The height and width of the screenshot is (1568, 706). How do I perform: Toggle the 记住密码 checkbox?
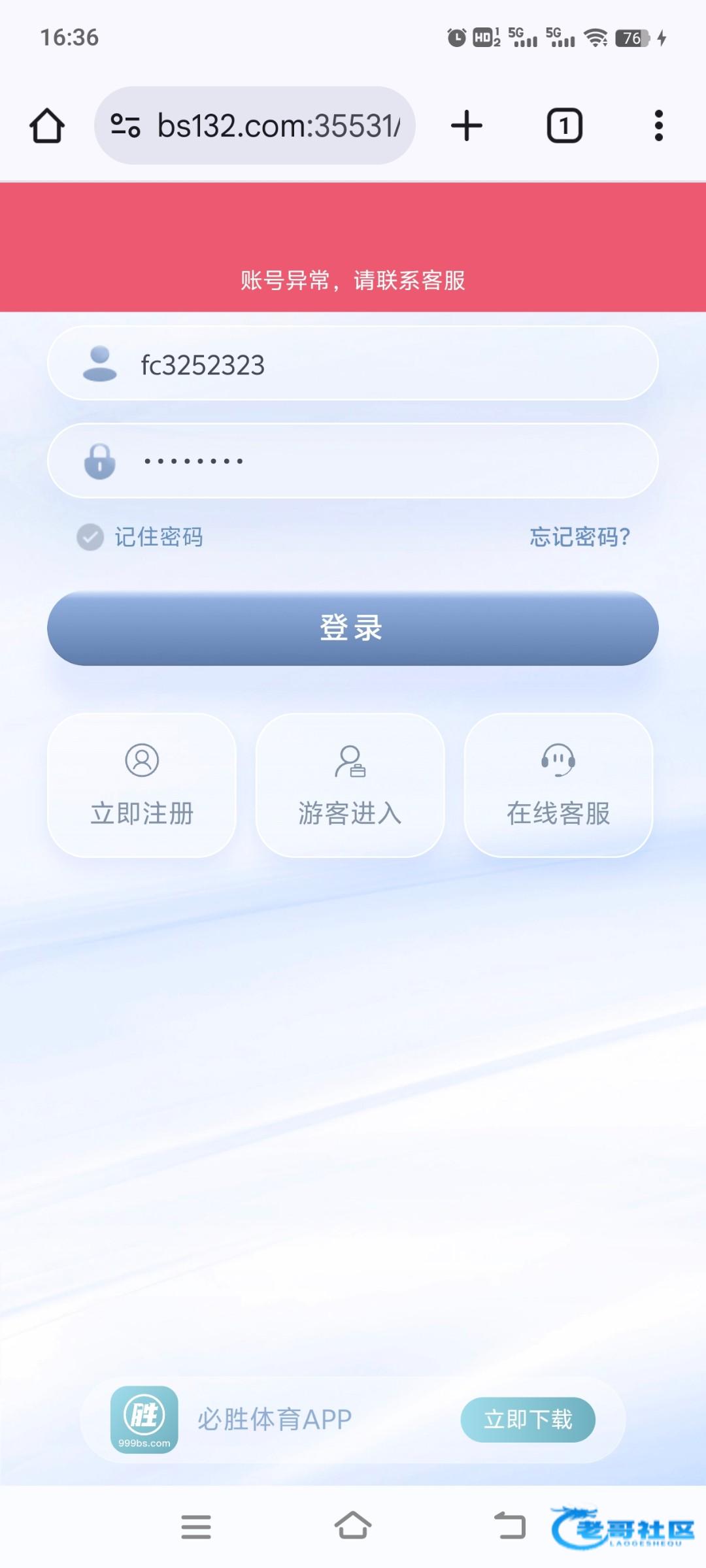point(90,537)
